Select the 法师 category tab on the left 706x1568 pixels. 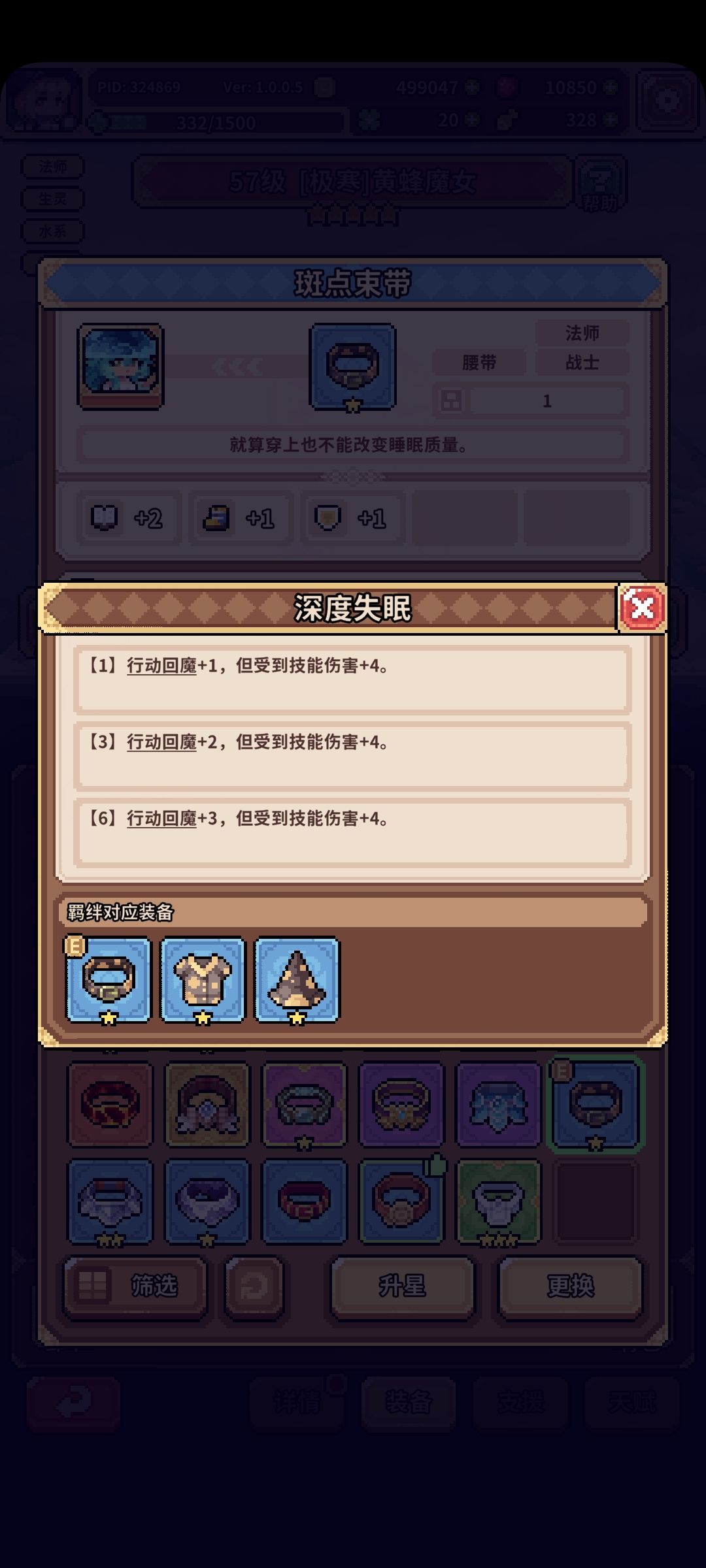tap(52, 168)
